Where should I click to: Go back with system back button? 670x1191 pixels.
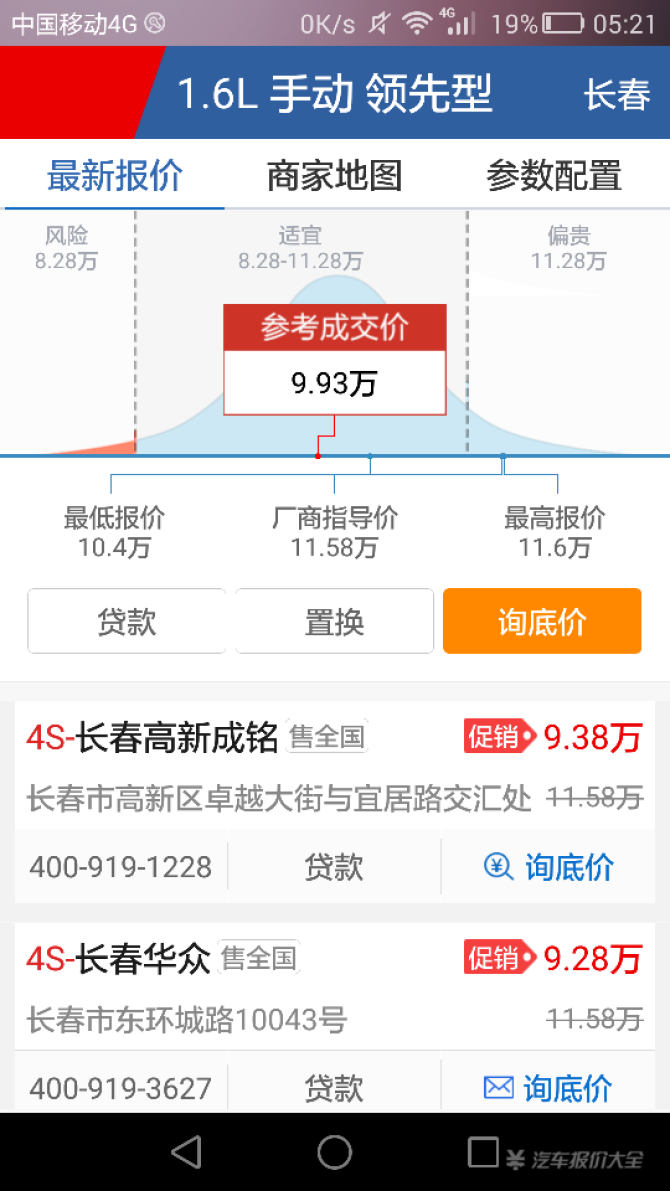point(186,1153)
